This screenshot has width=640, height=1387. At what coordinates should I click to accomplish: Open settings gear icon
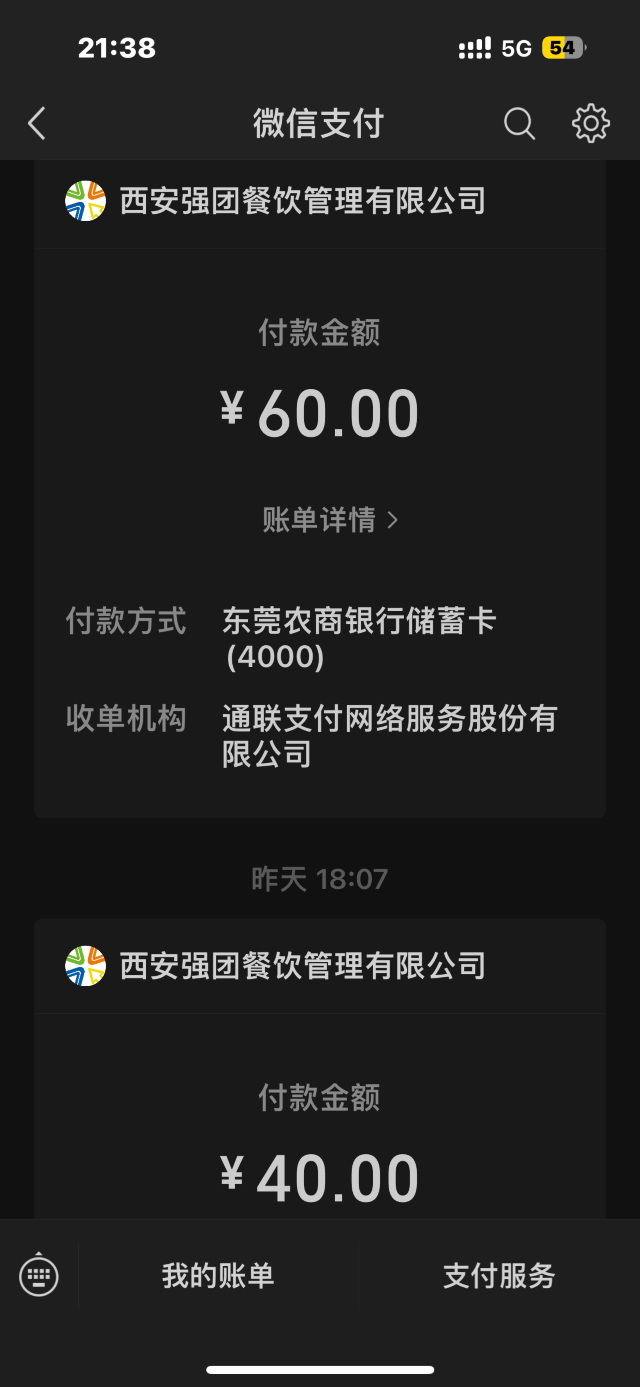(590, 123)
